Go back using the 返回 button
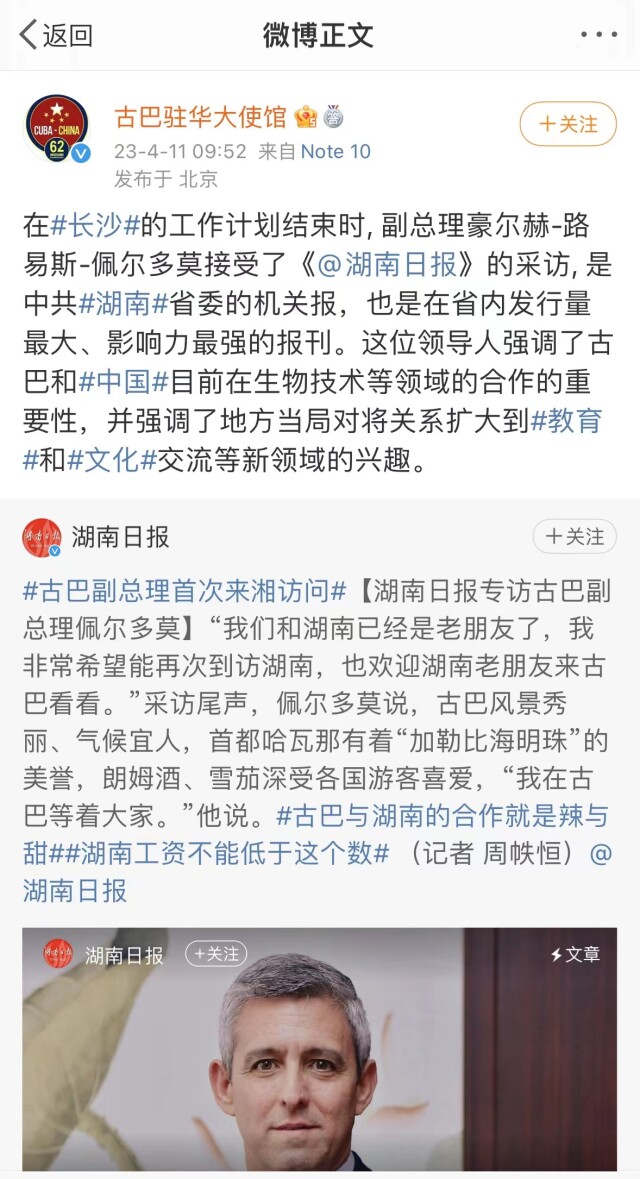The width and height of the screenshot is (640, 1179). (56, 36)
